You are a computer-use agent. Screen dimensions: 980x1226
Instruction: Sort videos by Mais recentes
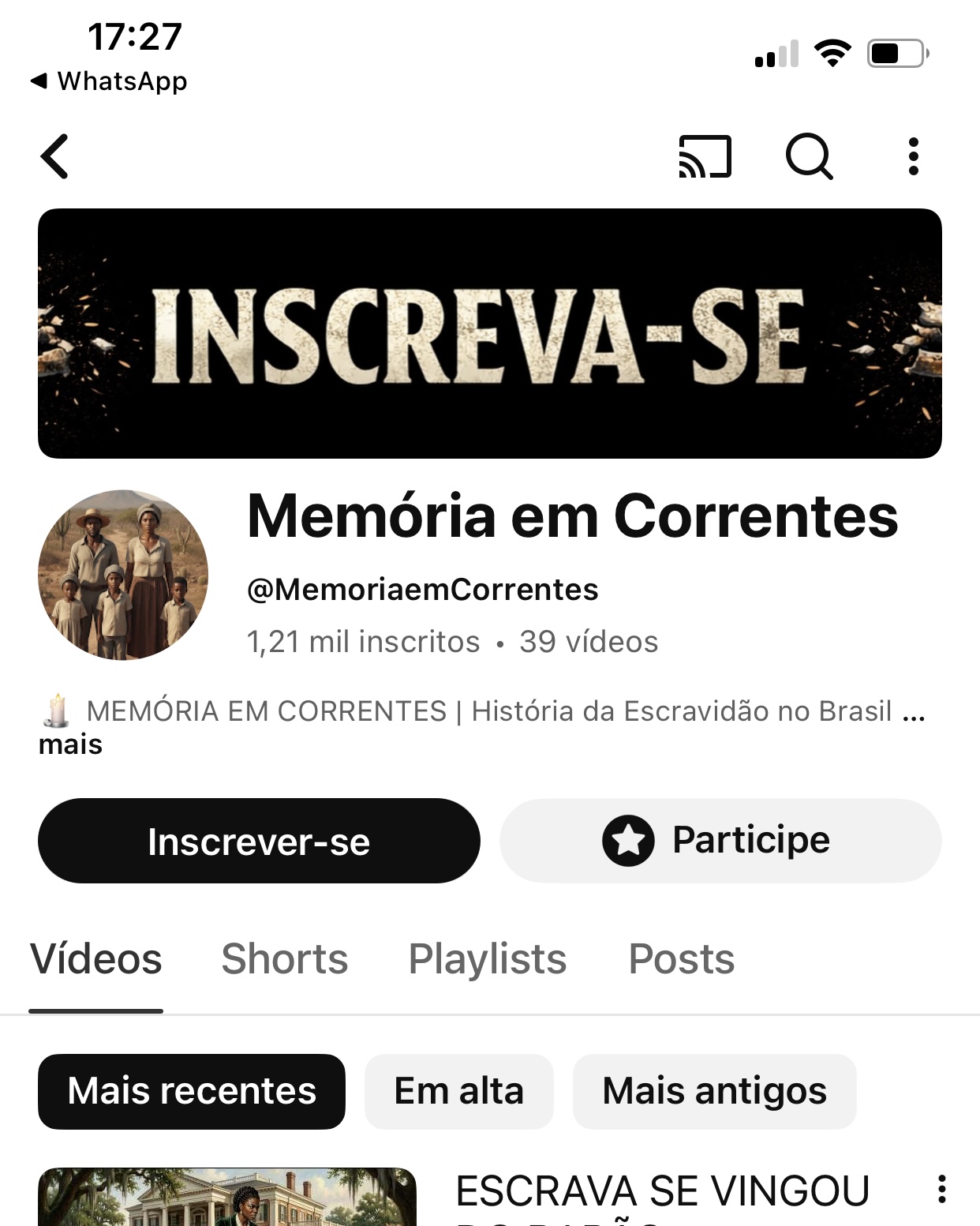(192, 1091)
